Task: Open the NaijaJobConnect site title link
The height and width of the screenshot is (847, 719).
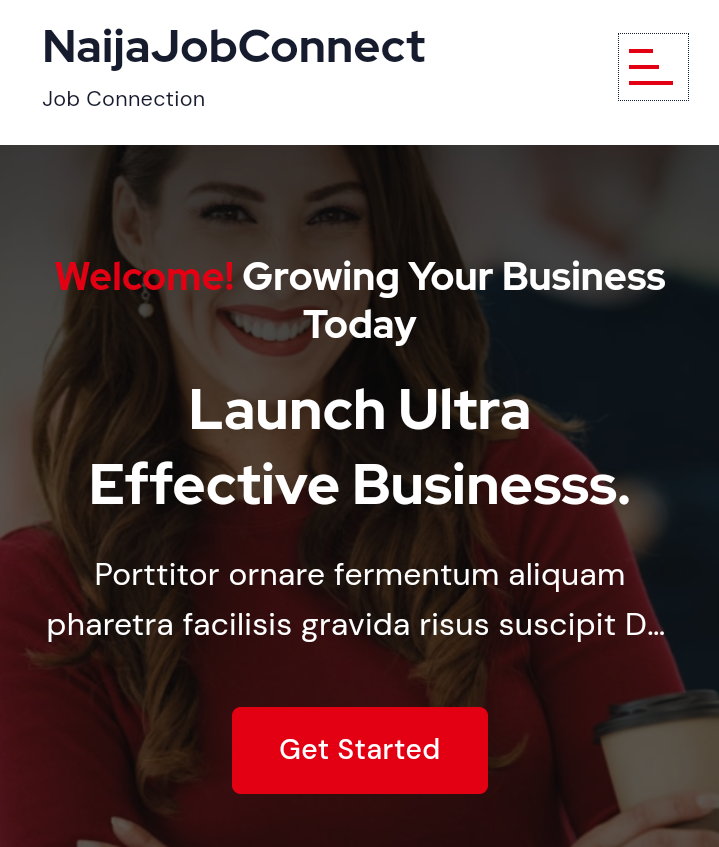Action: pos(234,47)
